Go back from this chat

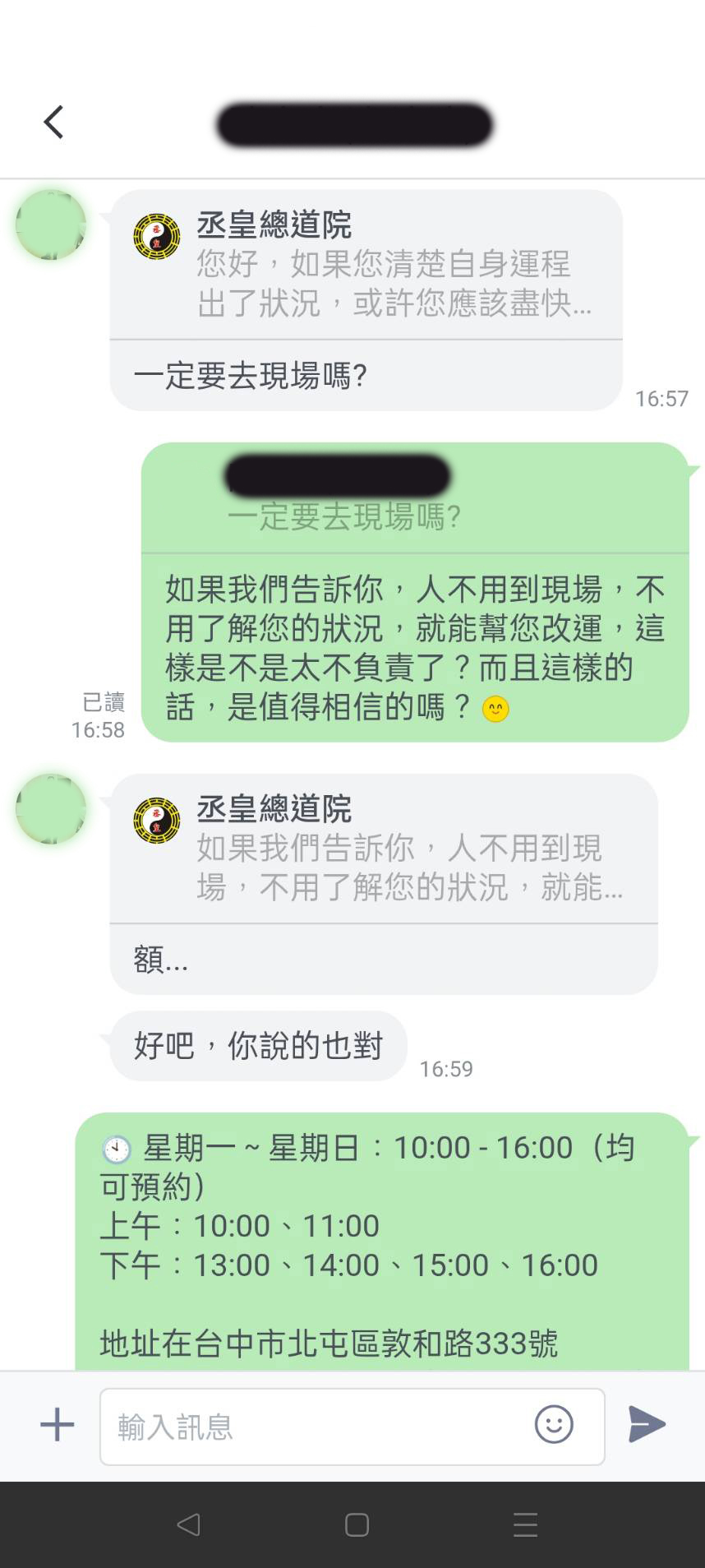point(54,123)
